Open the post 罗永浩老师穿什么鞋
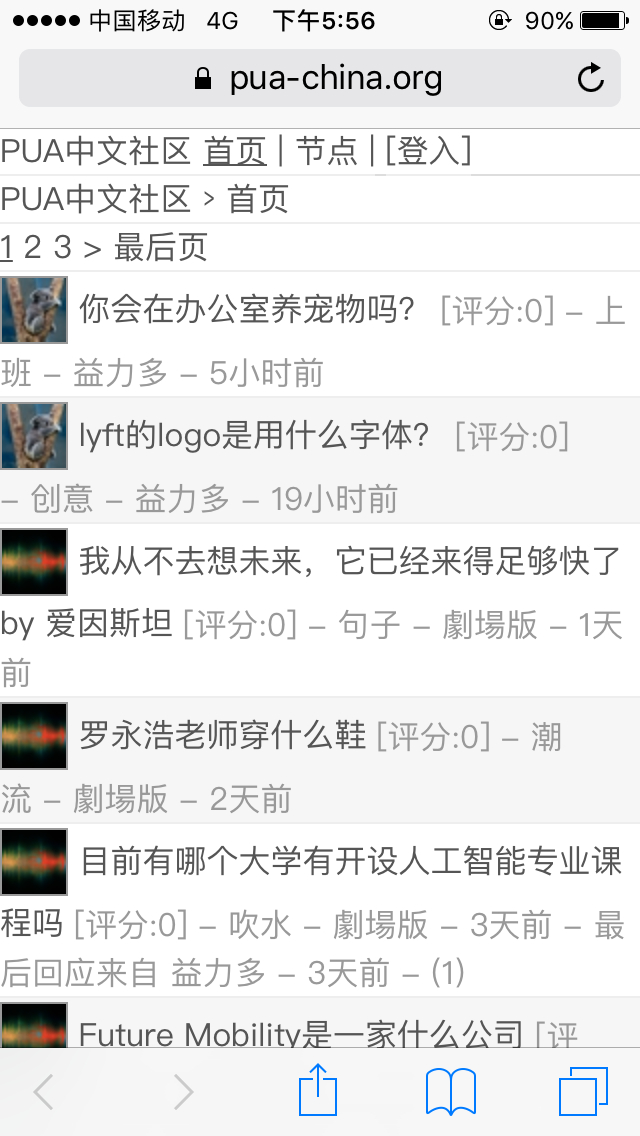Viewport: 640px width, 1136px height. pyautogui.click(x=222, y=737)
